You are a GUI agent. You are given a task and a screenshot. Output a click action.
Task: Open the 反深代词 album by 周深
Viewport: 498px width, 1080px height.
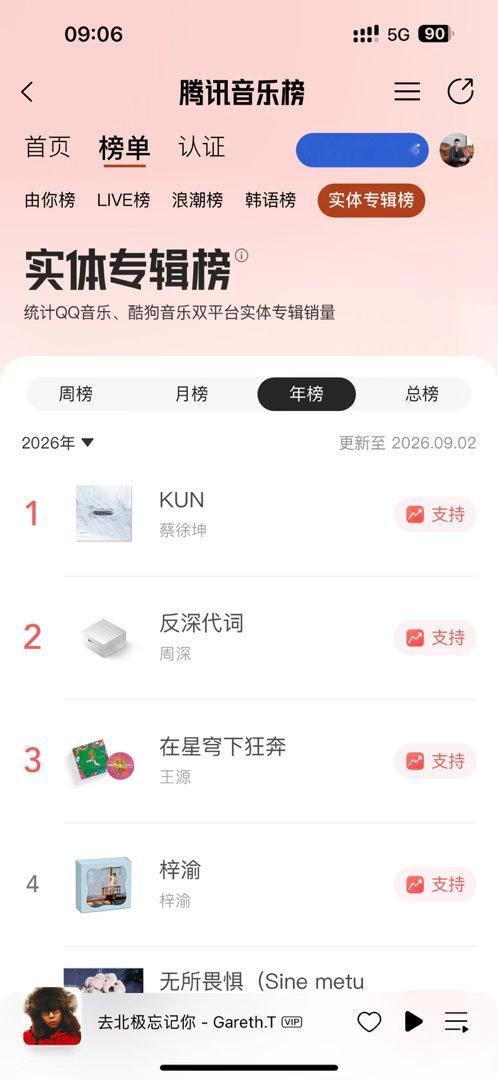point(270,638)
